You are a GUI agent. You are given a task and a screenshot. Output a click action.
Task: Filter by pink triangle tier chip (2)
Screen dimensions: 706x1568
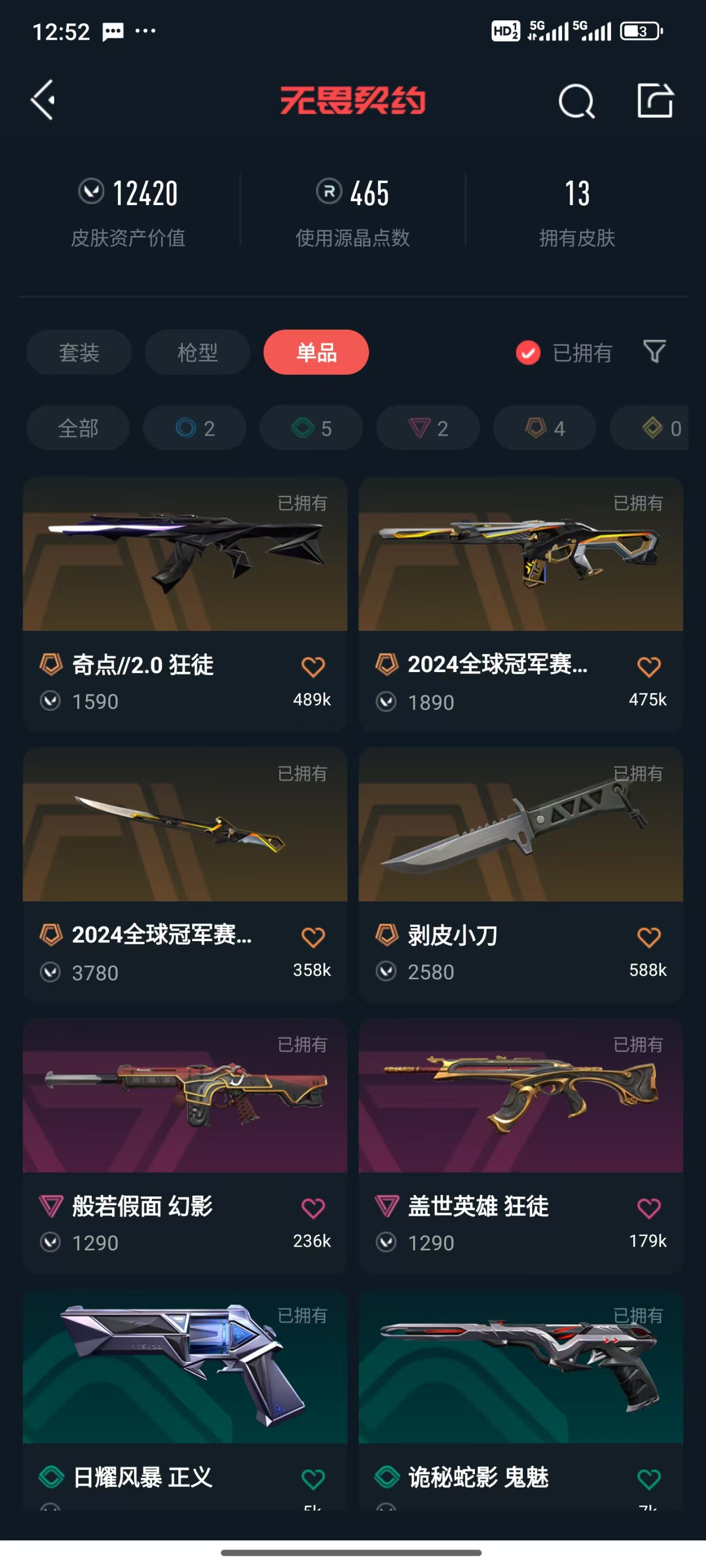[428, 428]
